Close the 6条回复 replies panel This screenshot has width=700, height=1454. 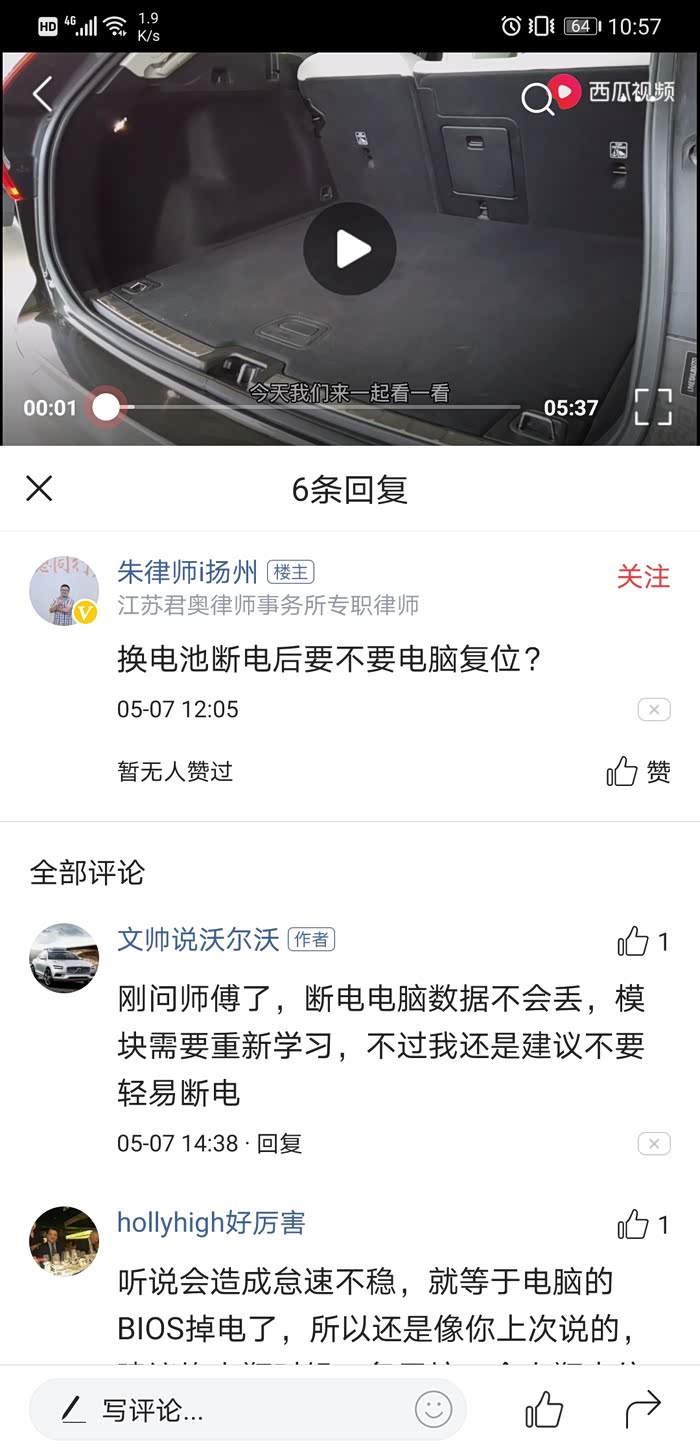39,489
